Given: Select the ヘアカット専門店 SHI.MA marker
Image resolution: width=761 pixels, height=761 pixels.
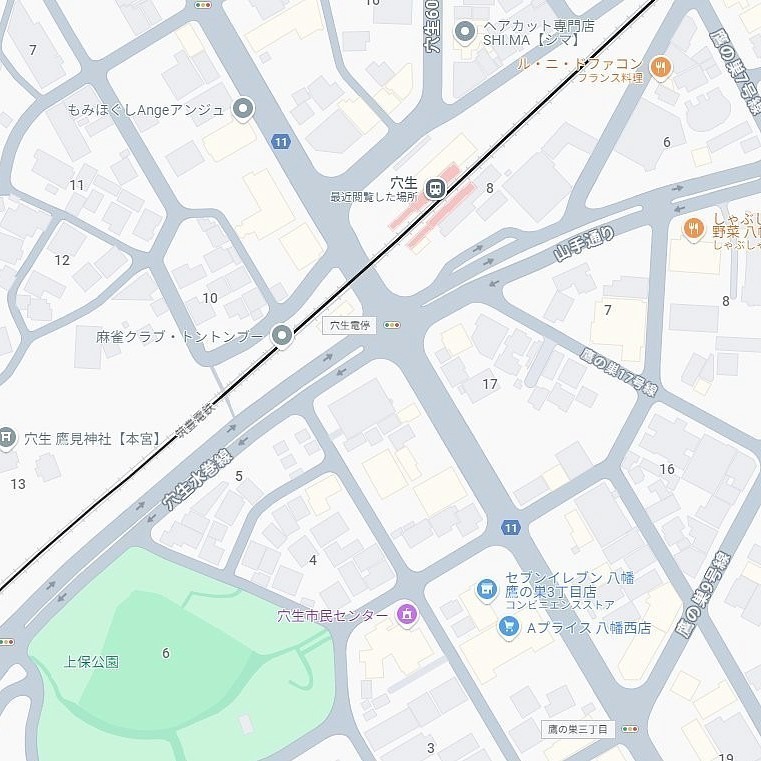Looking at the screenshot, I should 464,33.
